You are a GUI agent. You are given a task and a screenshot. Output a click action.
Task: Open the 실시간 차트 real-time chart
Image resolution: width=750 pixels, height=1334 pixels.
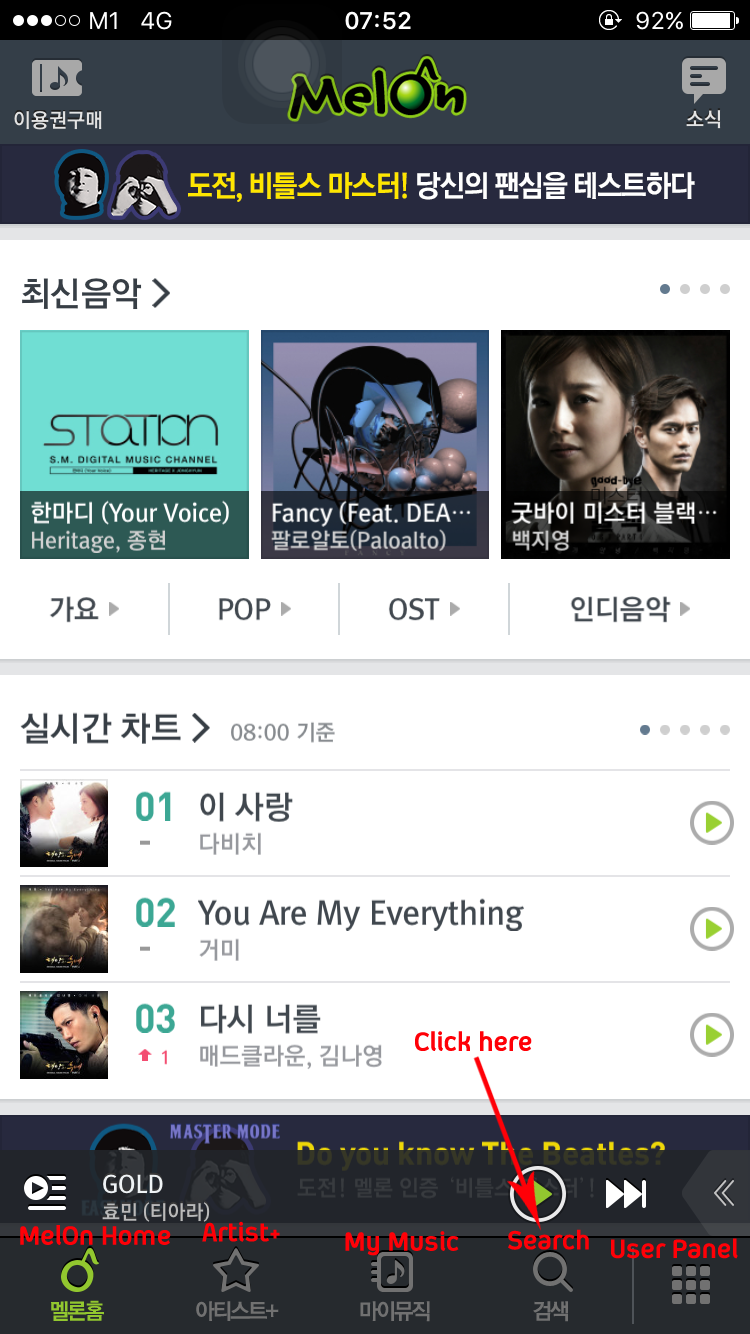[x=115, y=728]
